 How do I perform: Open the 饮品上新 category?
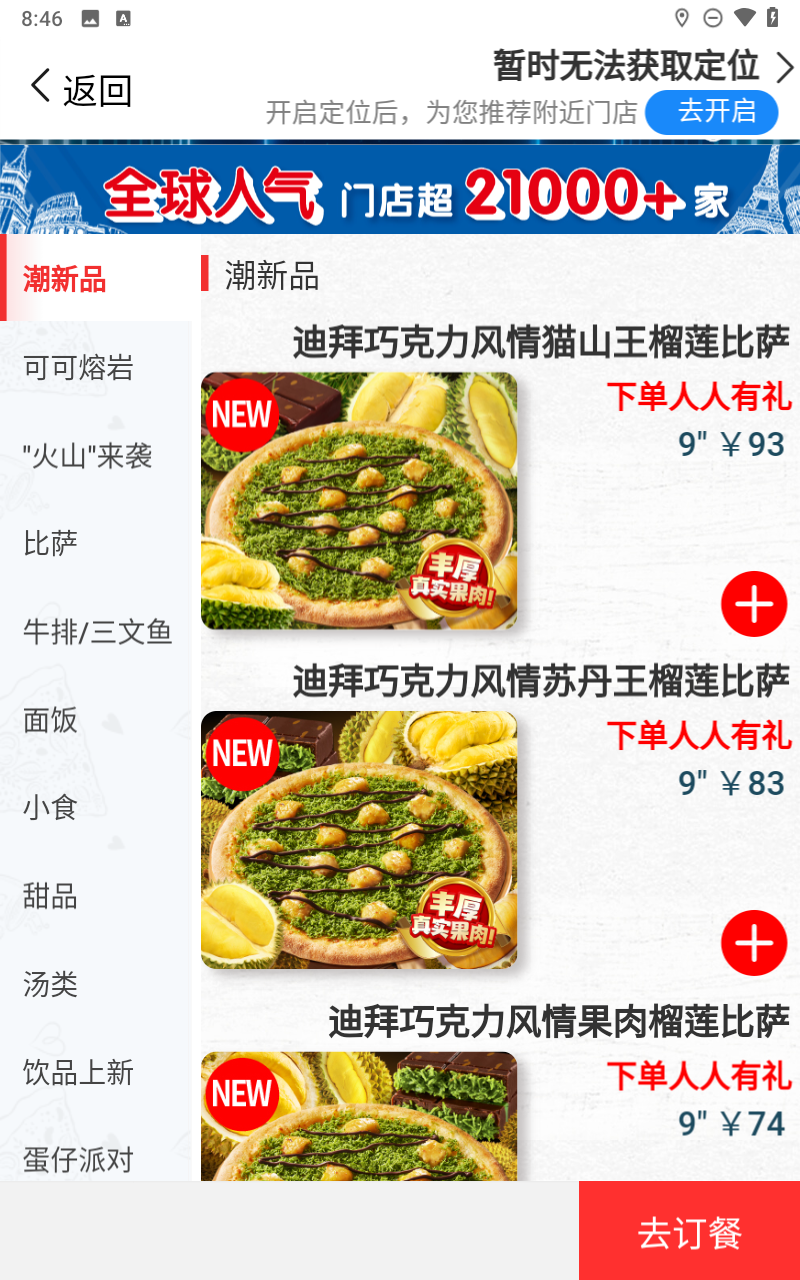tap(76, 1073)
